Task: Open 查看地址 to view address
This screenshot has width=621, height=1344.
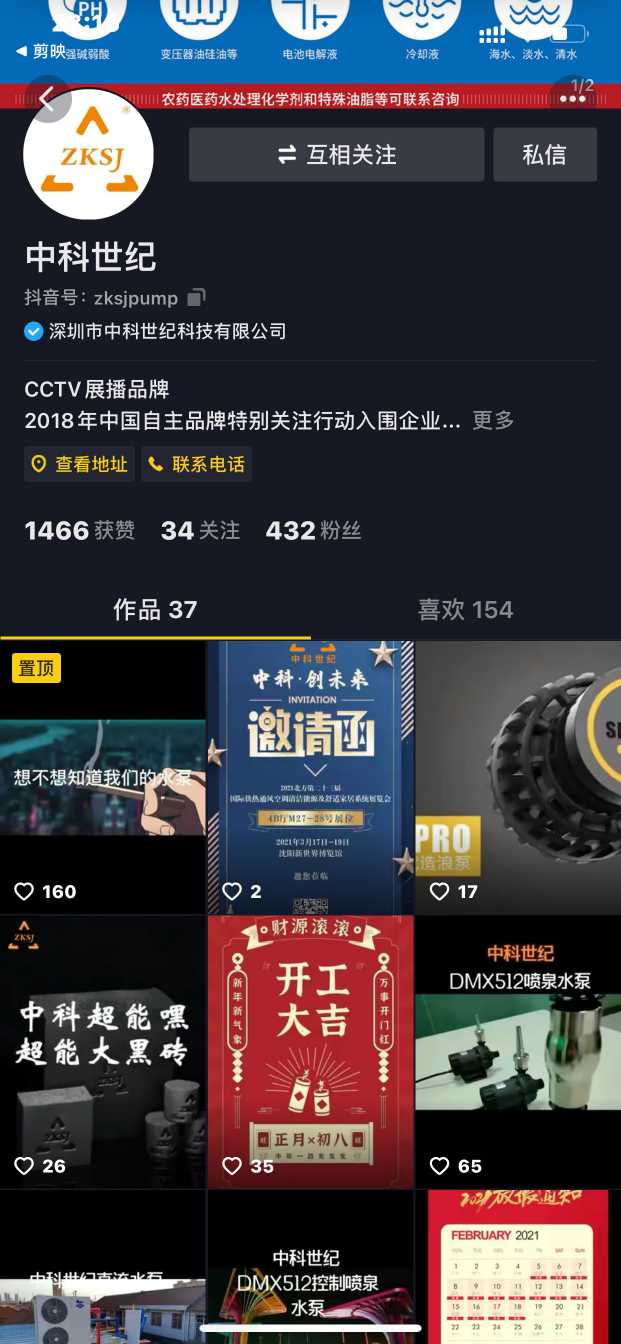Action: click(x=80, y=464)
